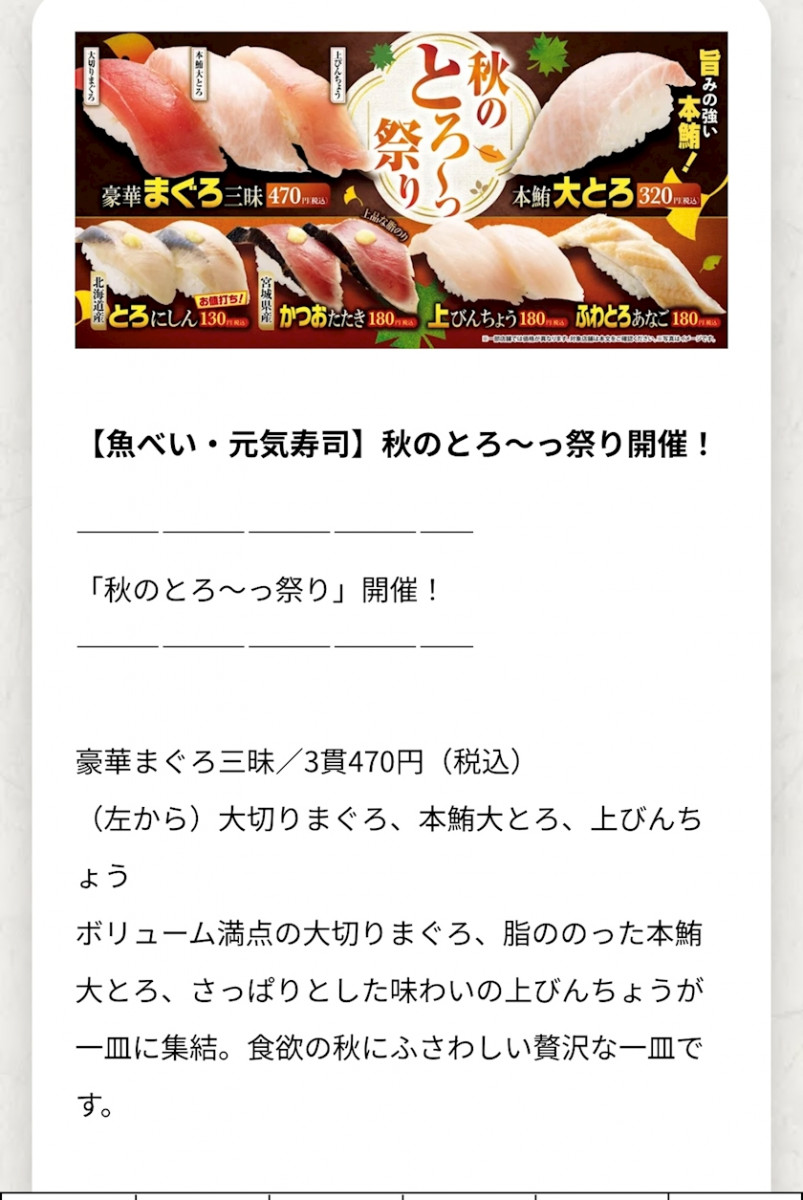Open the autumn toro festival banner image
The image size is (803, 1200).
pos(401,190)
